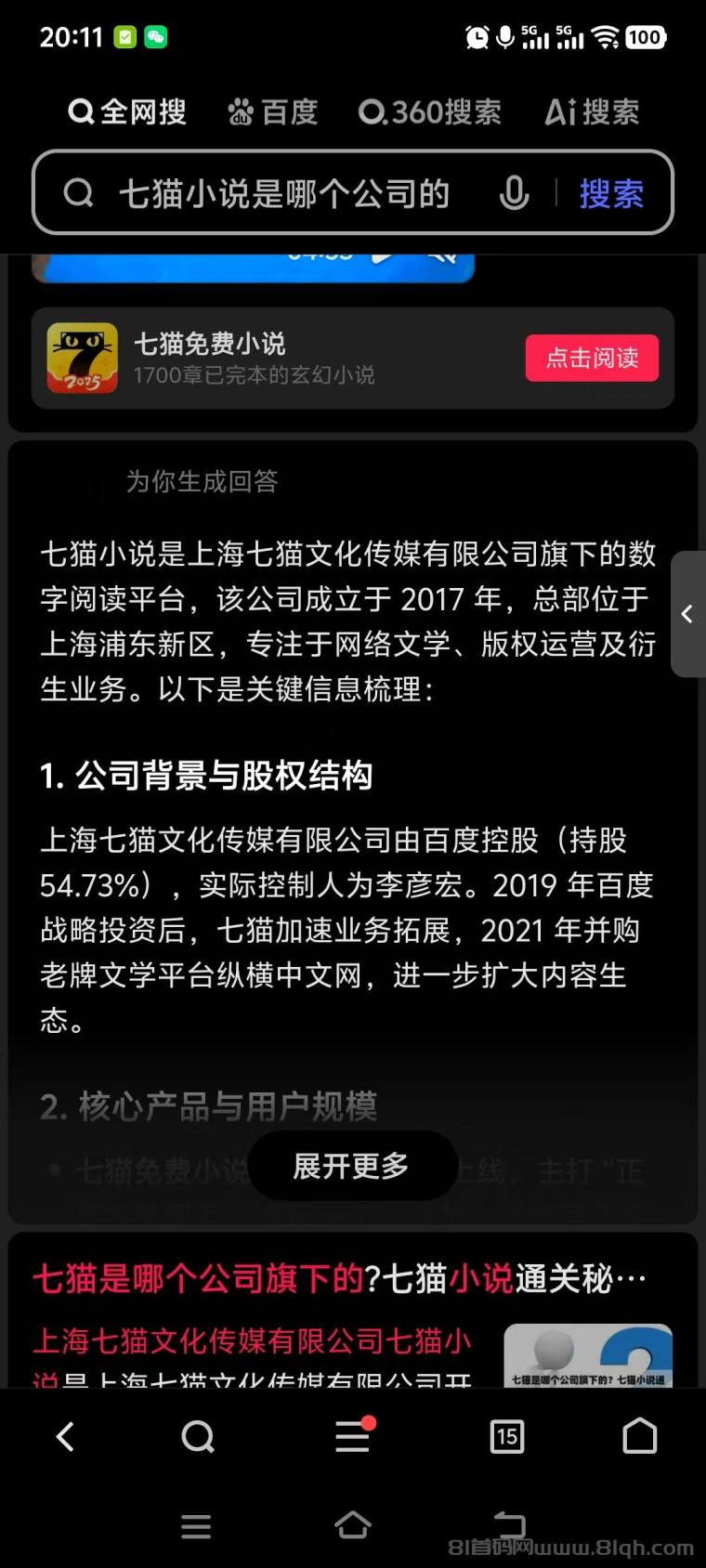Switch to Ai搜索 tab
Screen dimensions: 706x1568
592,112
